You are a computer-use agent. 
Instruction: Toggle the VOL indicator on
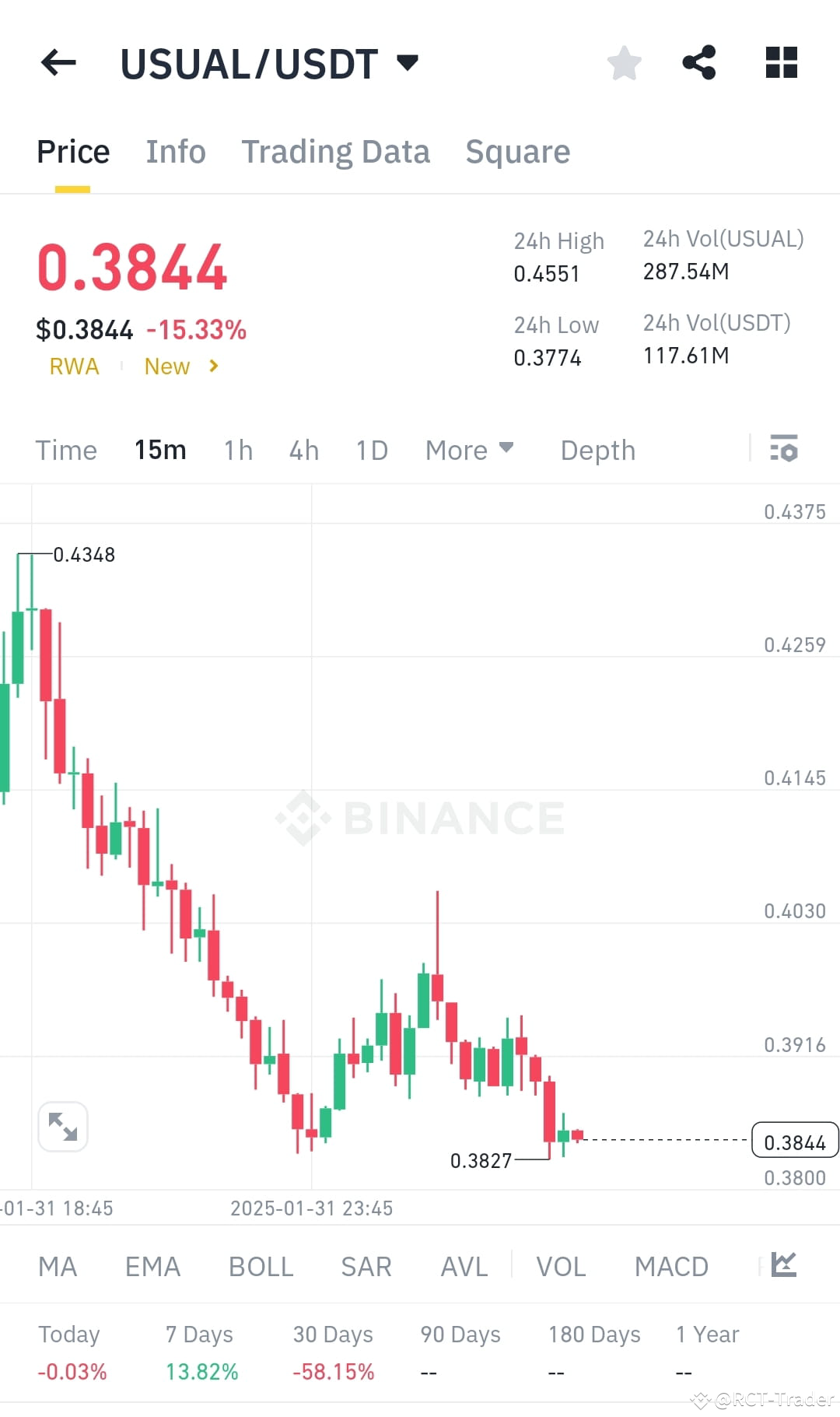coord(560,1266)
